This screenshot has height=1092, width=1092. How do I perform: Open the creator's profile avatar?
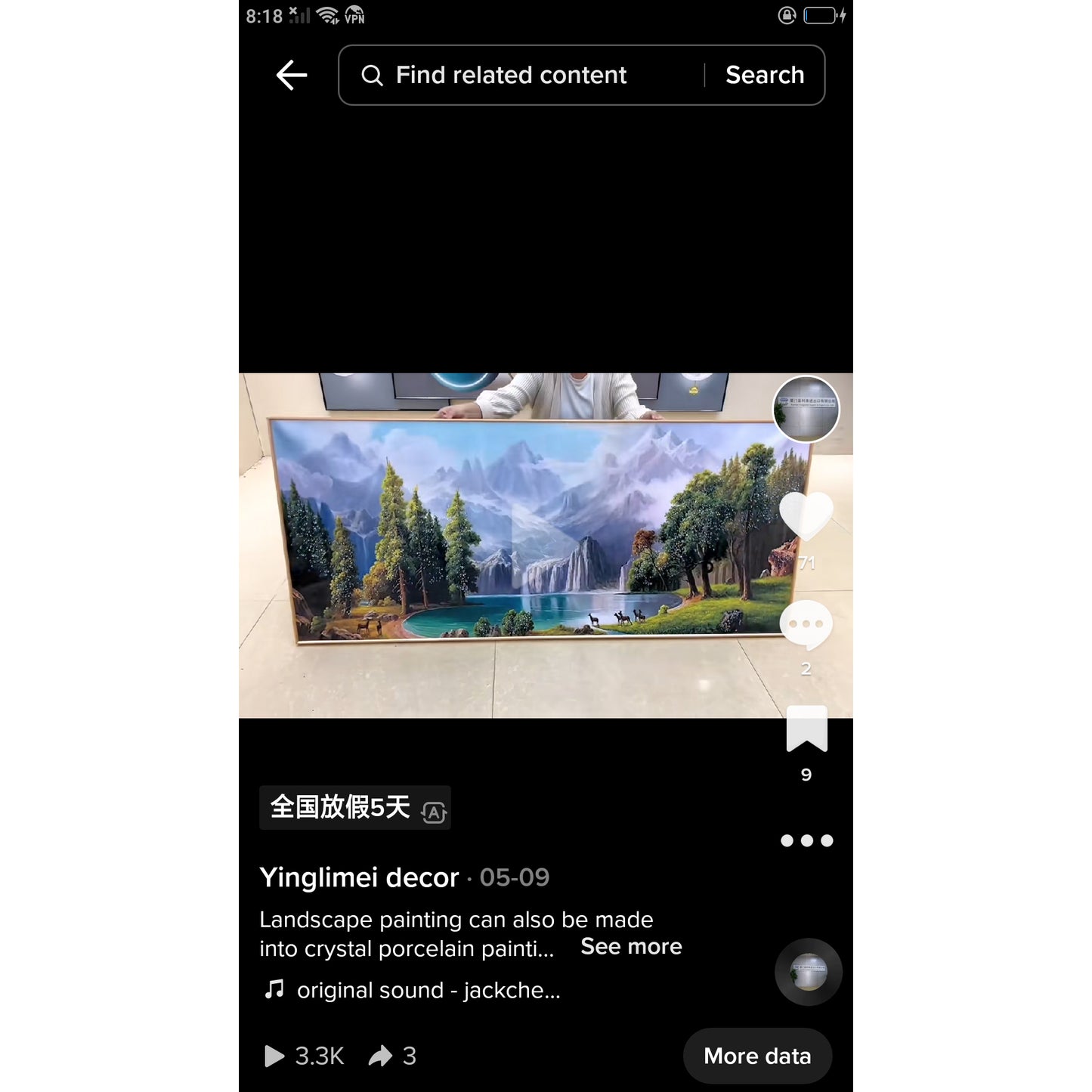pyautogui.click(x=806, y=409)
